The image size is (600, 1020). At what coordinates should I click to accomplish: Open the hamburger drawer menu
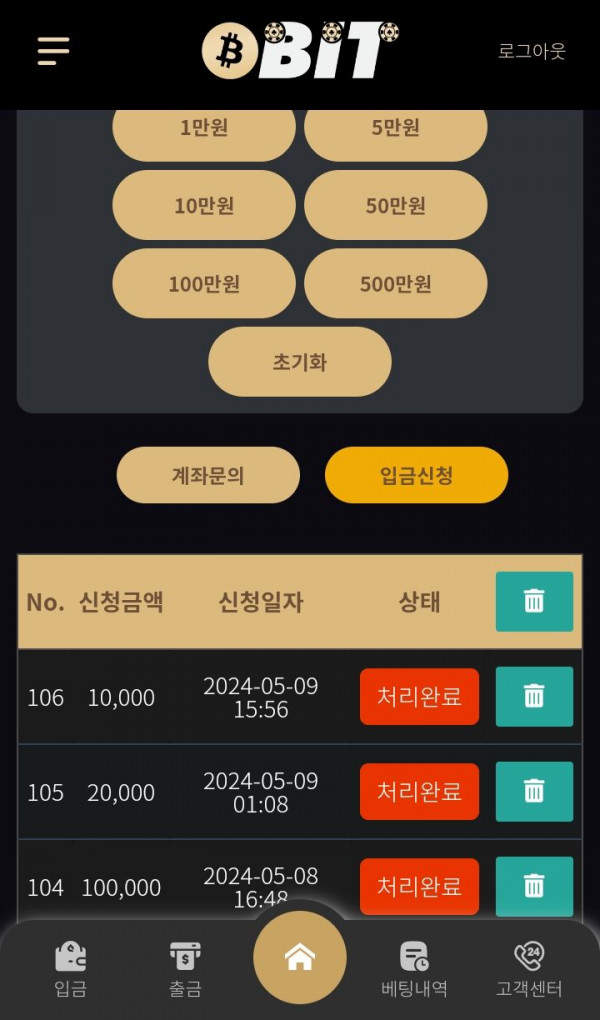(53, 51)
